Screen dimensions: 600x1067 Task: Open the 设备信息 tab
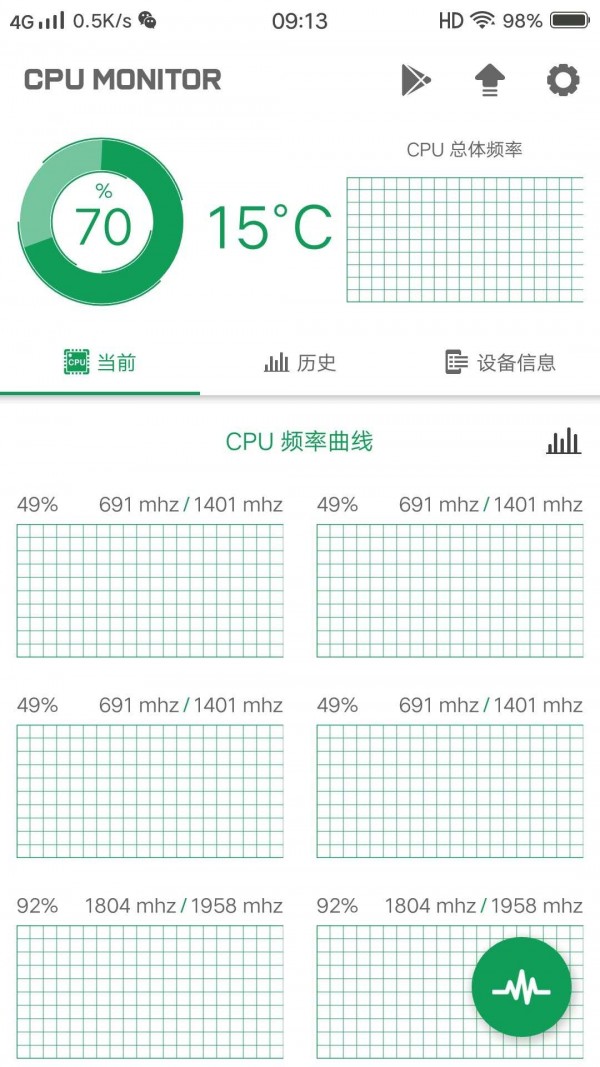tap(500, 363)
